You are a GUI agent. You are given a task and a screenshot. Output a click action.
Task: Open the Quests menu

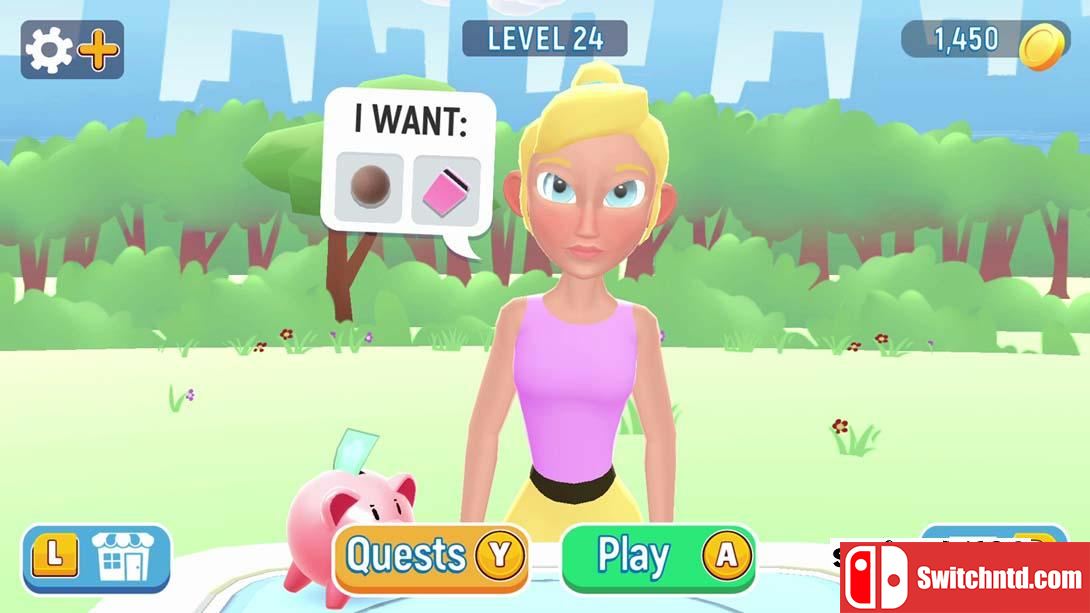click(x=431, y=557)
